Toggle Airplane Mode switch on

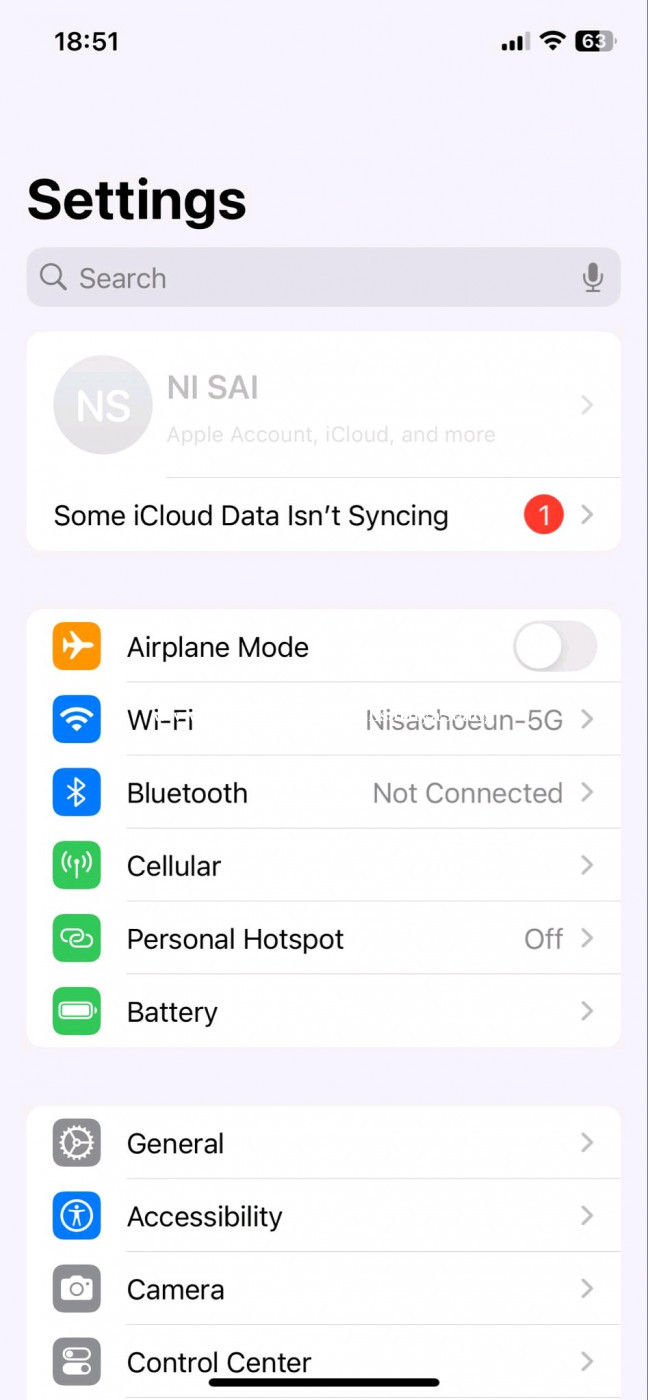tap(555, 647)
